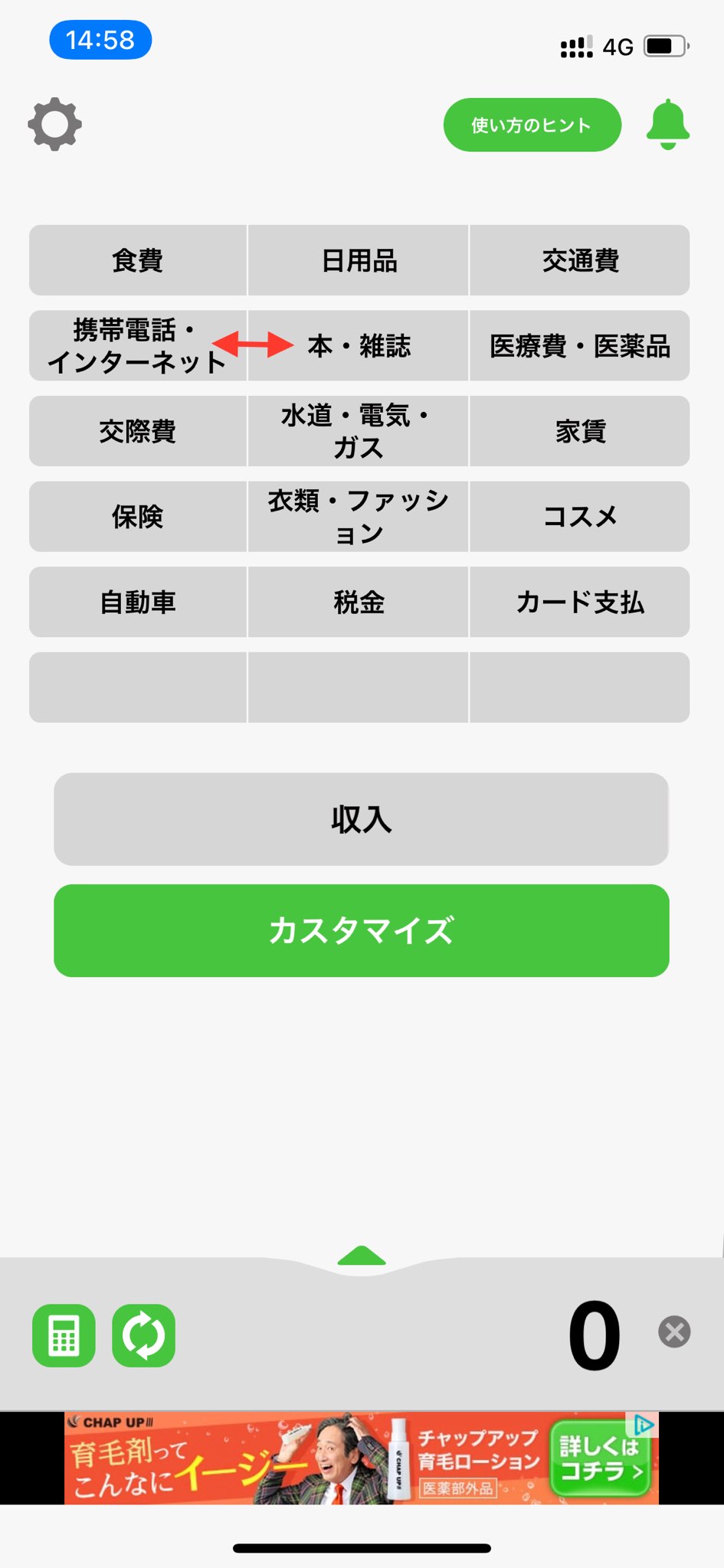
Task: Open the カスタマイズ customize screen
Action: 362,930
